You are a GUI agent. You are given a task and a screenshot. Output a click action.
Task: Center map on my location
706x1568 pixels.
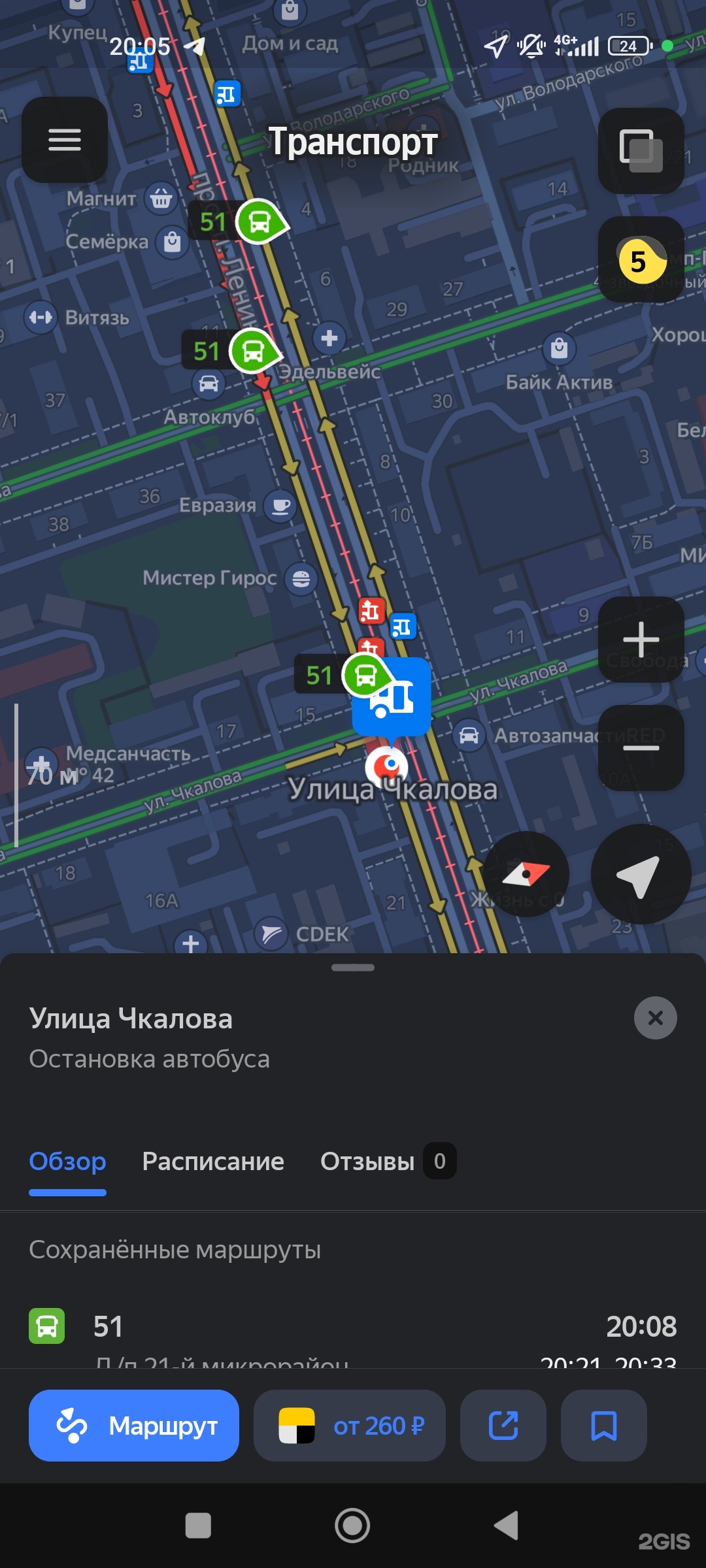(x=641, y=875)
